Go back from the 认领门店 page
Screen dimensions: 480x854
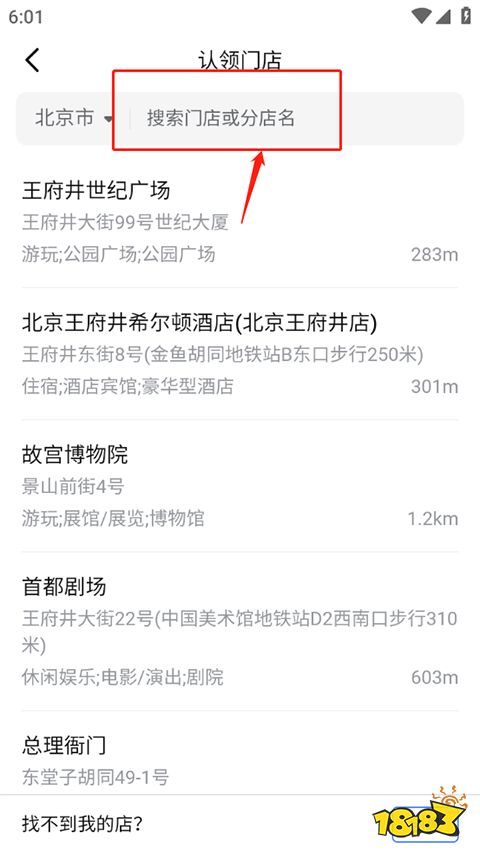(x=32, y=60)
